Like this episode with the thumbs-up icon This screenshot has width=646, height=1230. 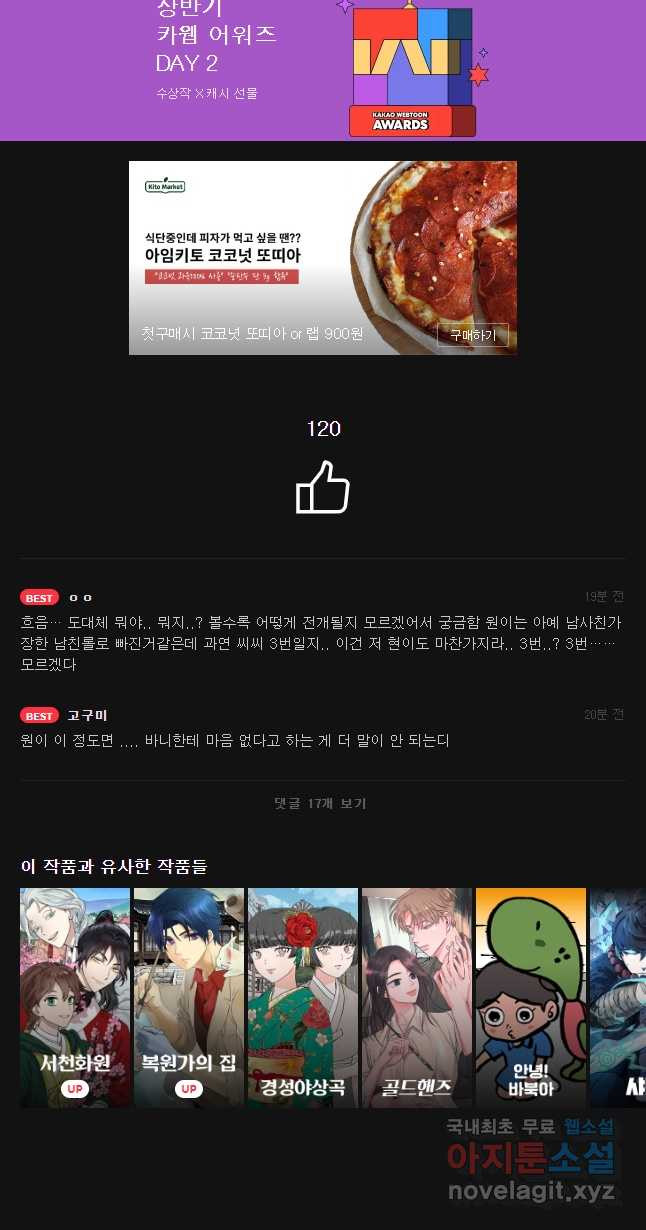(x=323, y=487)
